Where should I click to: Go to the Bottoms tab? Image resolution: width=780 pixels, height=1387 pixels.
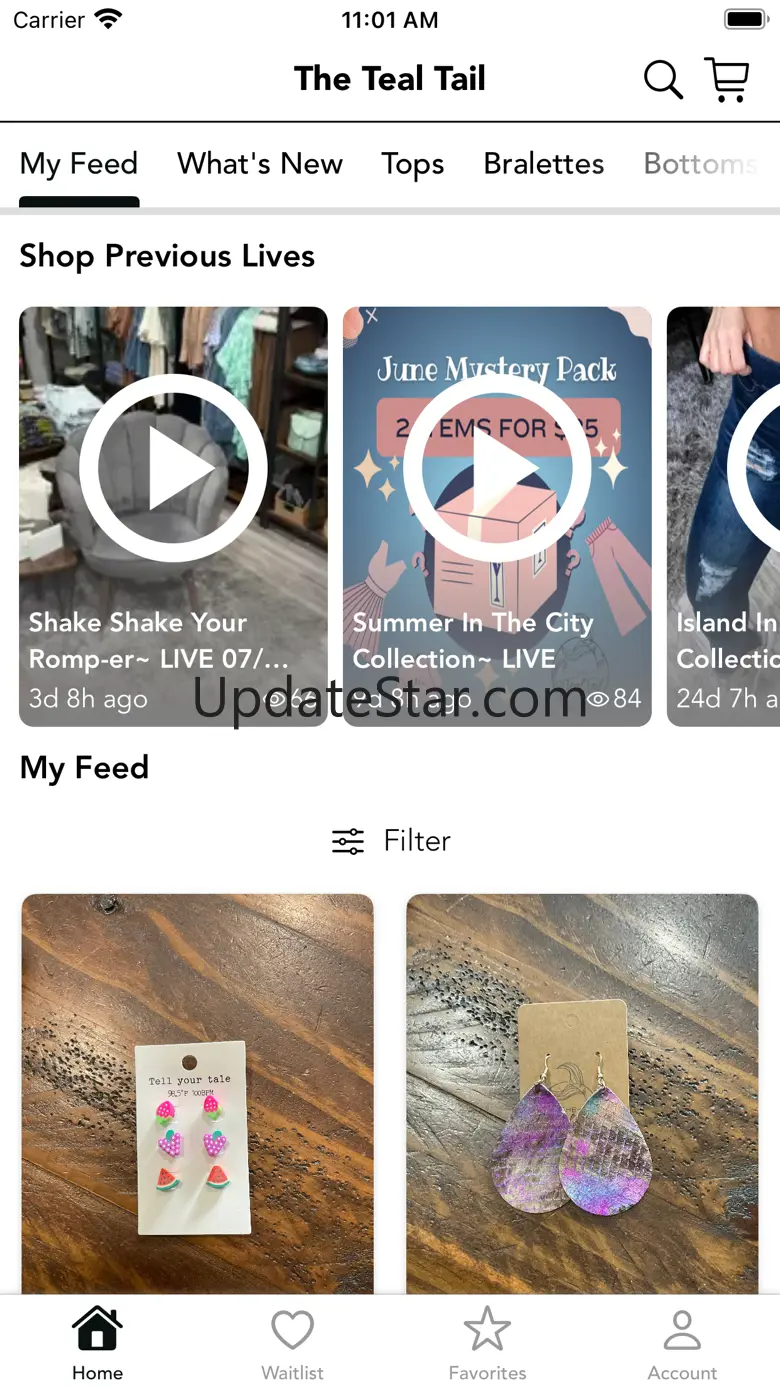click(700, 164)
